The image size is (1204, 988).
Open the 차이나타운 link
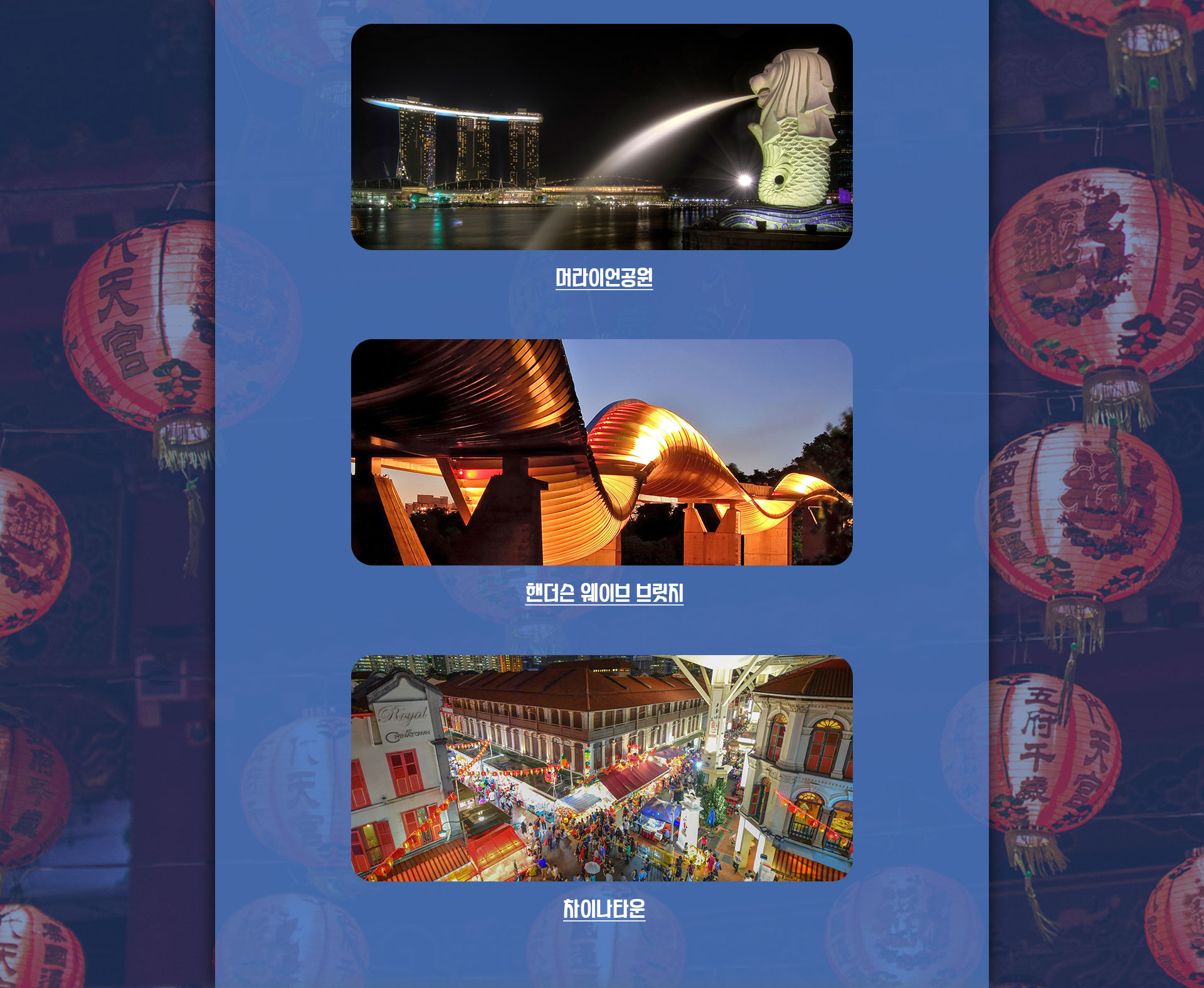click(x=603, y=909)
